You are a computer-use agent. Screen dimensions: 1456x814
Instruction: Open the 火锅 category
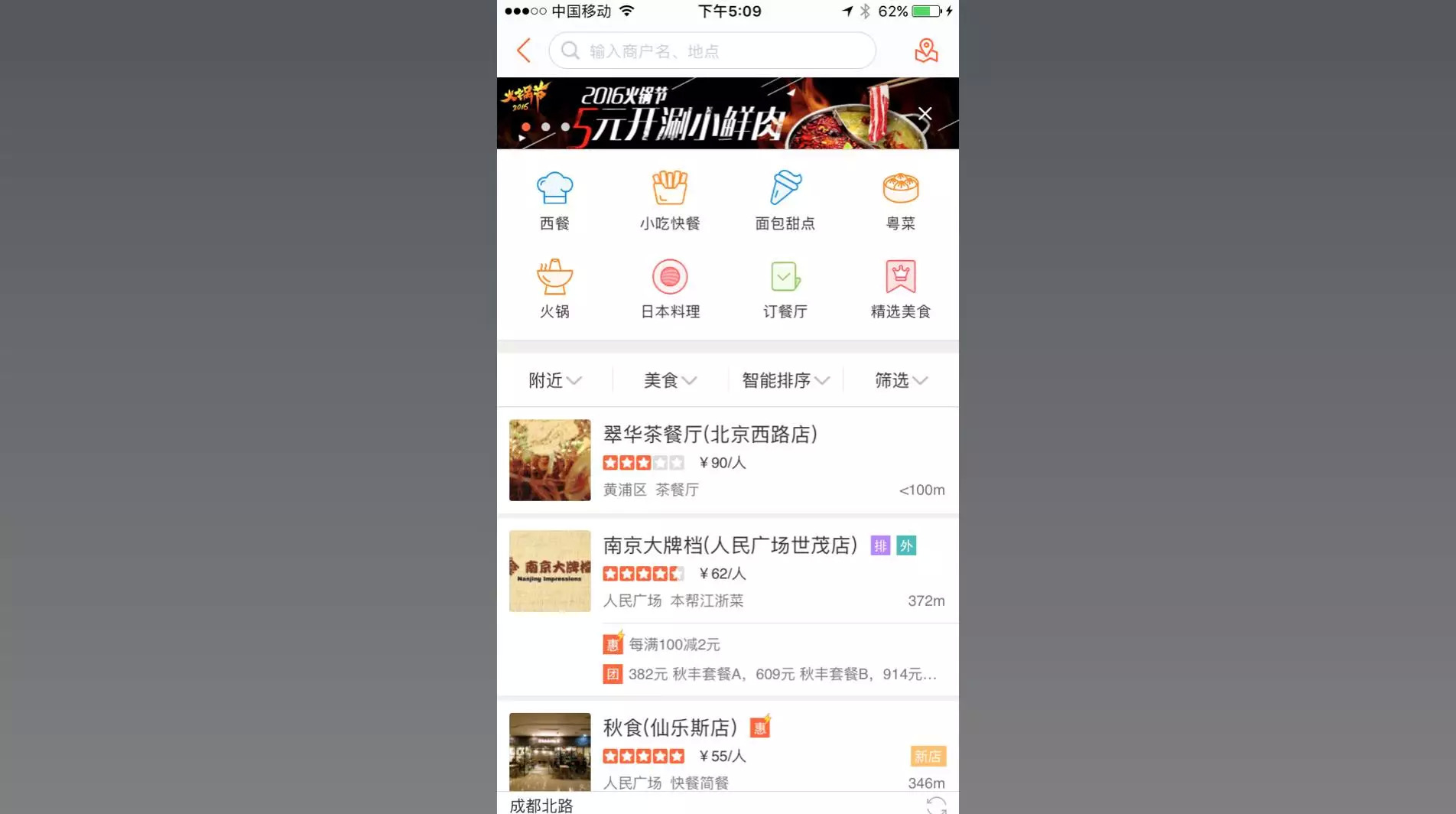coord(554,288)
